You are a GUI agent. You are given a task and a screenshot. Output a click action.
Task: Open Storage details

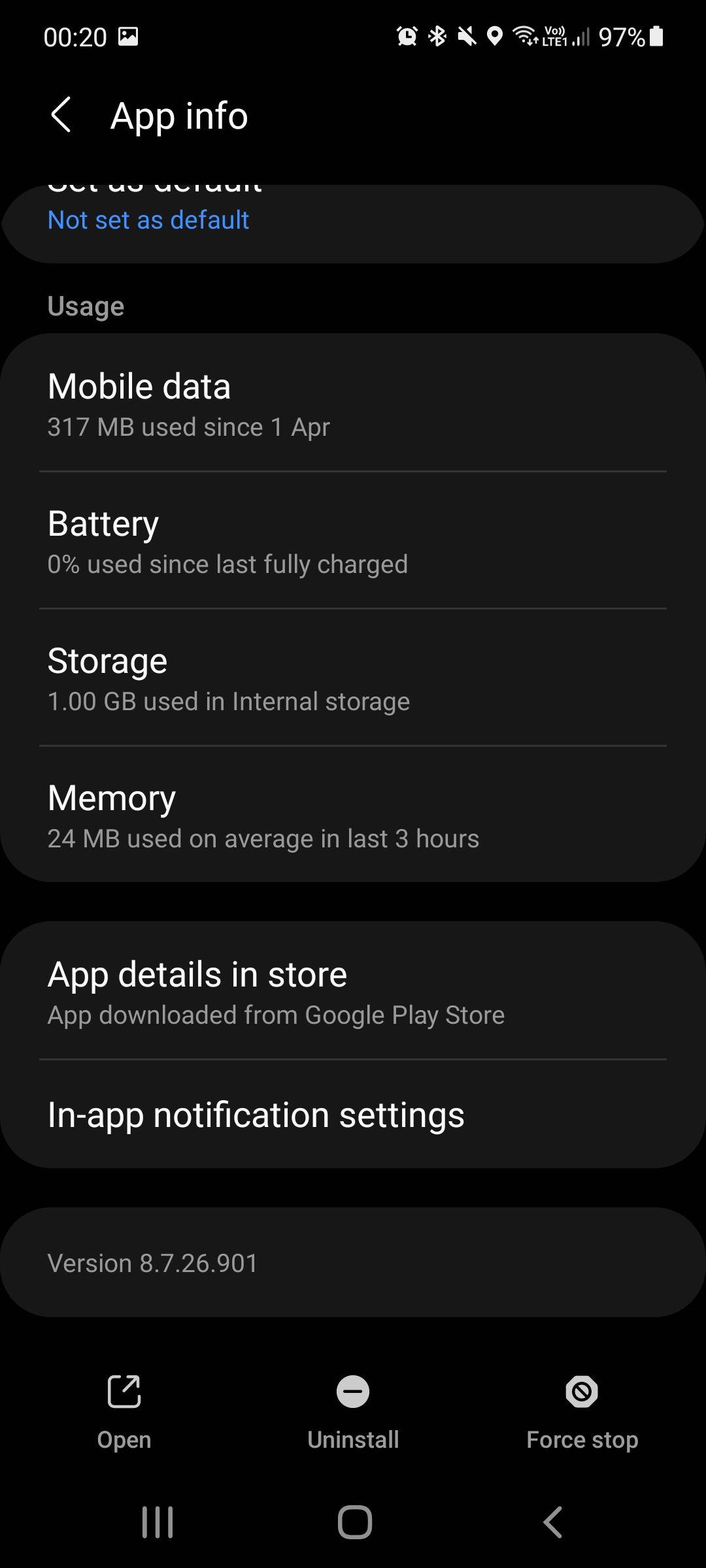[x=353, y=678]
